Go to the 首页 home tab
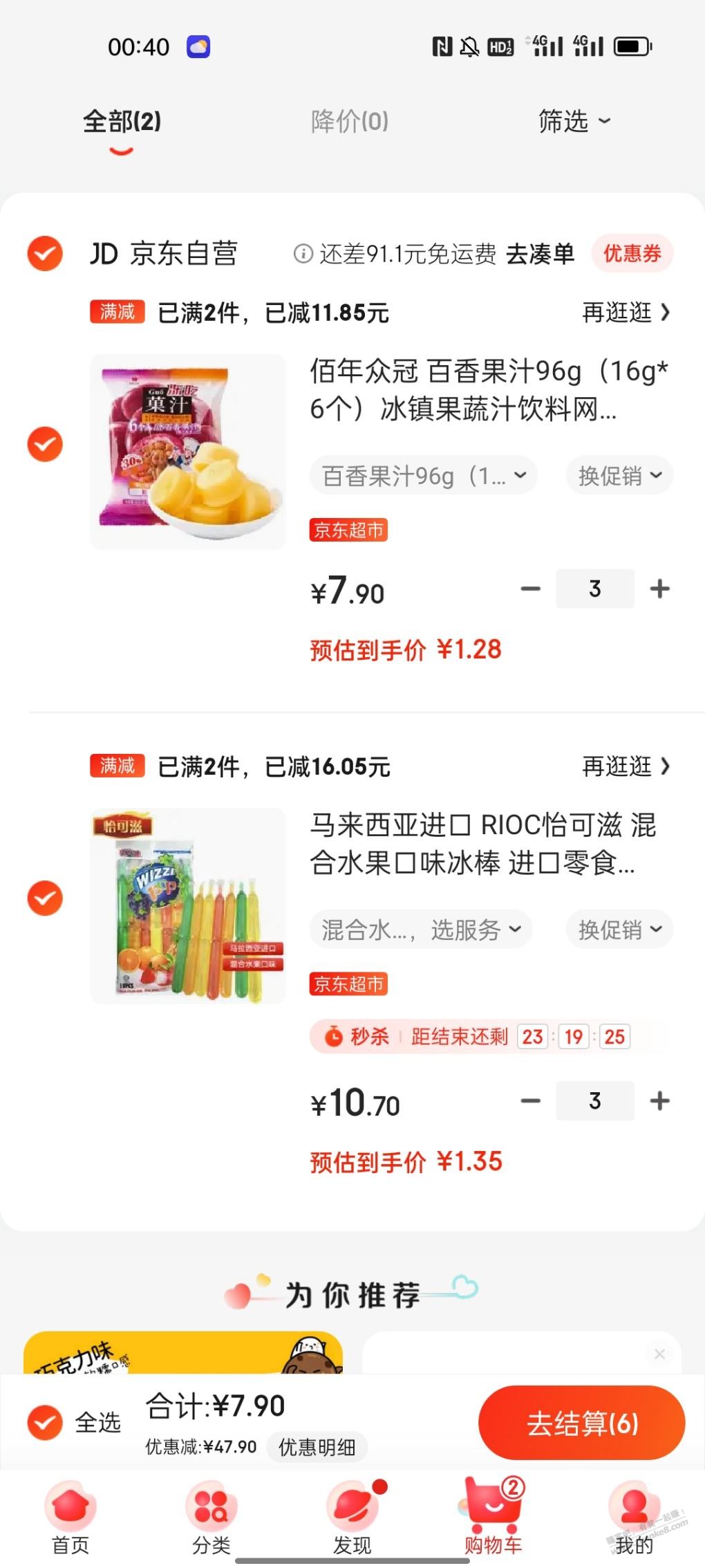 pos(70,1515)
